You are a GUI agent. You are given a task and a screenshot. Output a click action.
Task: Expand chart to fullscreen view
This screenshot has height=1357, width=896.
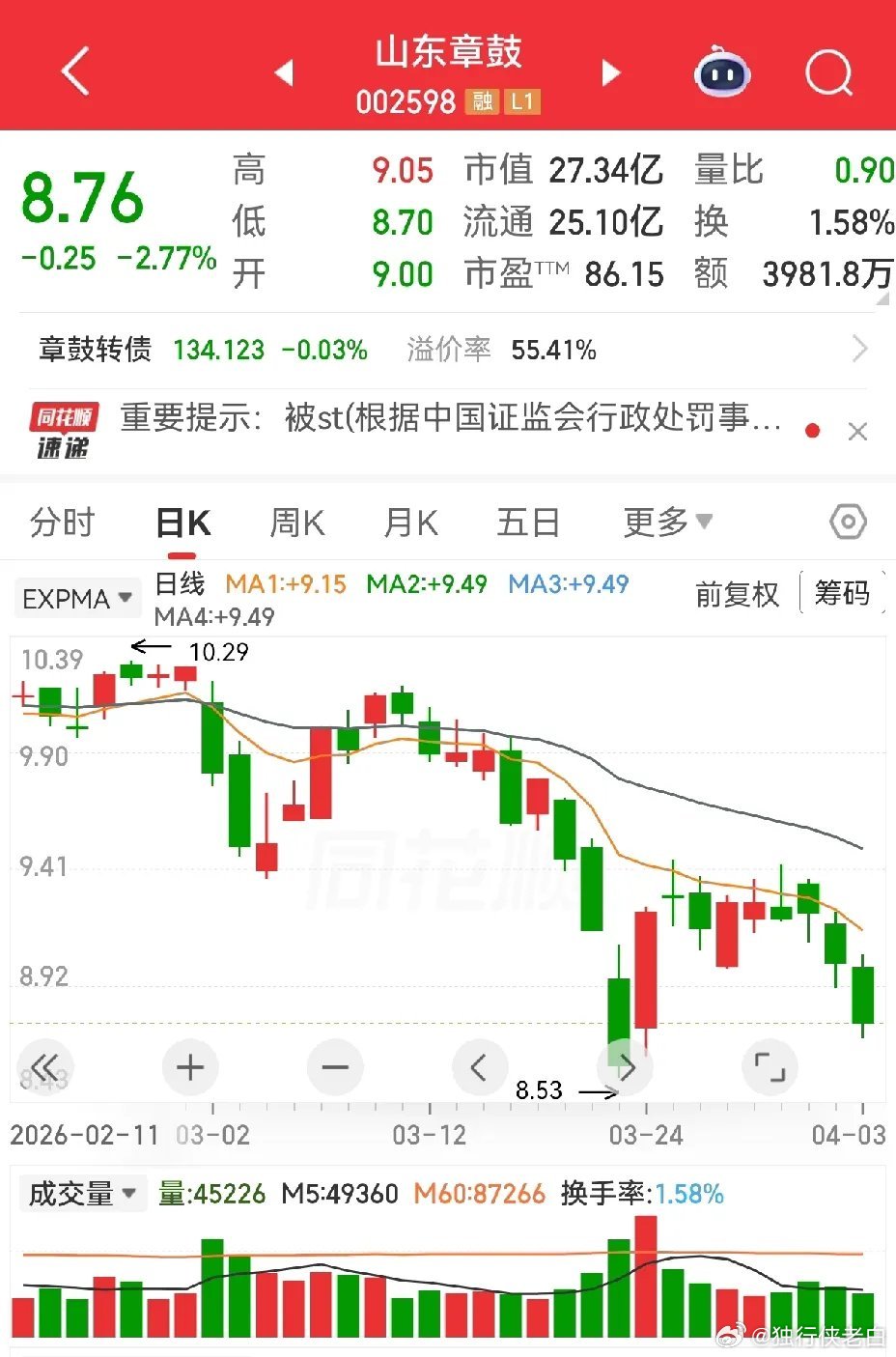(770, 1067)
